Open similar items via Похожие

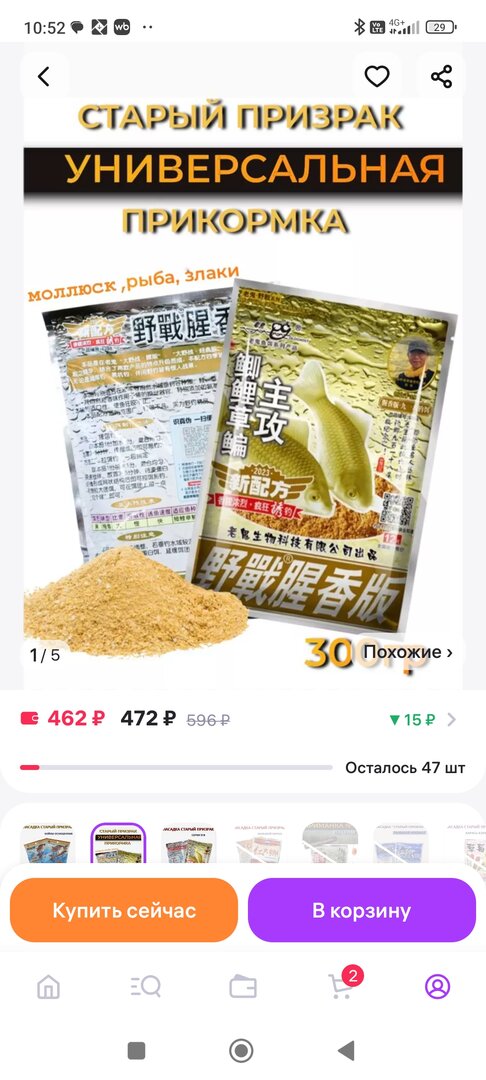(408, 652)
